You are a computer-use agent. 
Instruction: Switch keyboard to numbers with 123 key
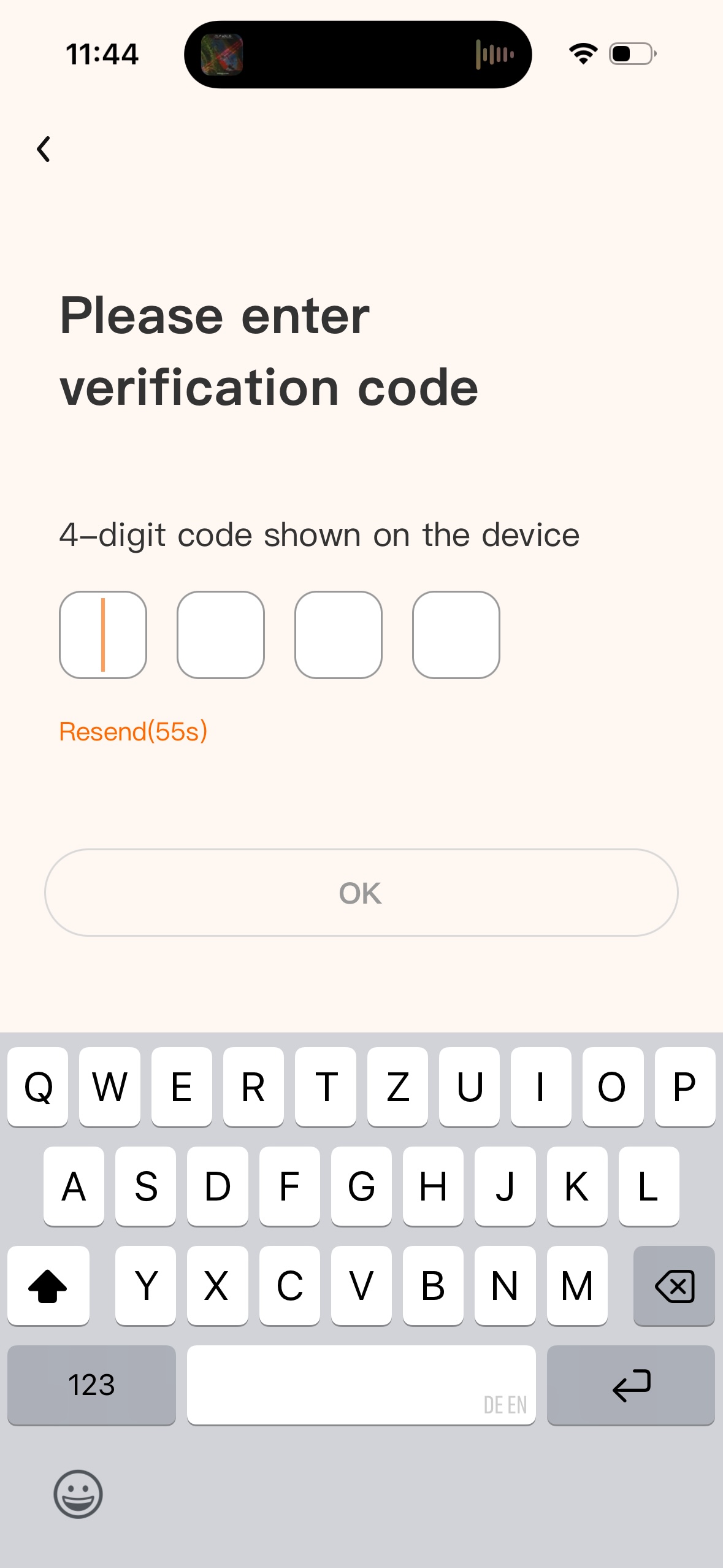click(x=91, y=1385)
